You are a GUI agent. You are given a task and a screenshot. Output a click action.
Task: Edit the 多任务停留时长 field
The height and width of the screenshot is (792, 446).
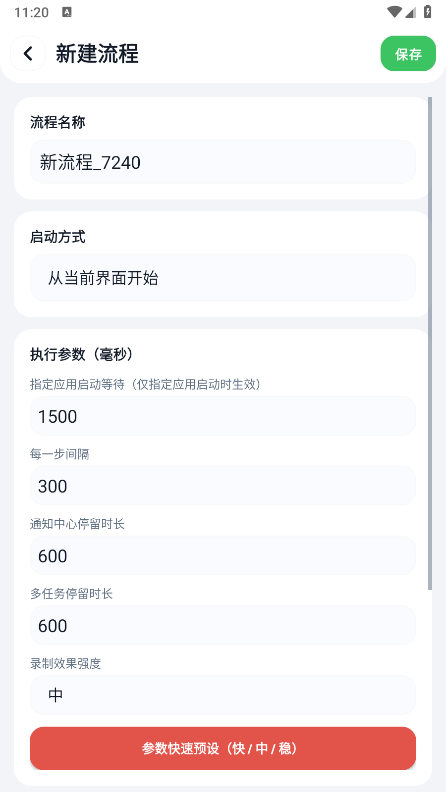[223, 625]
